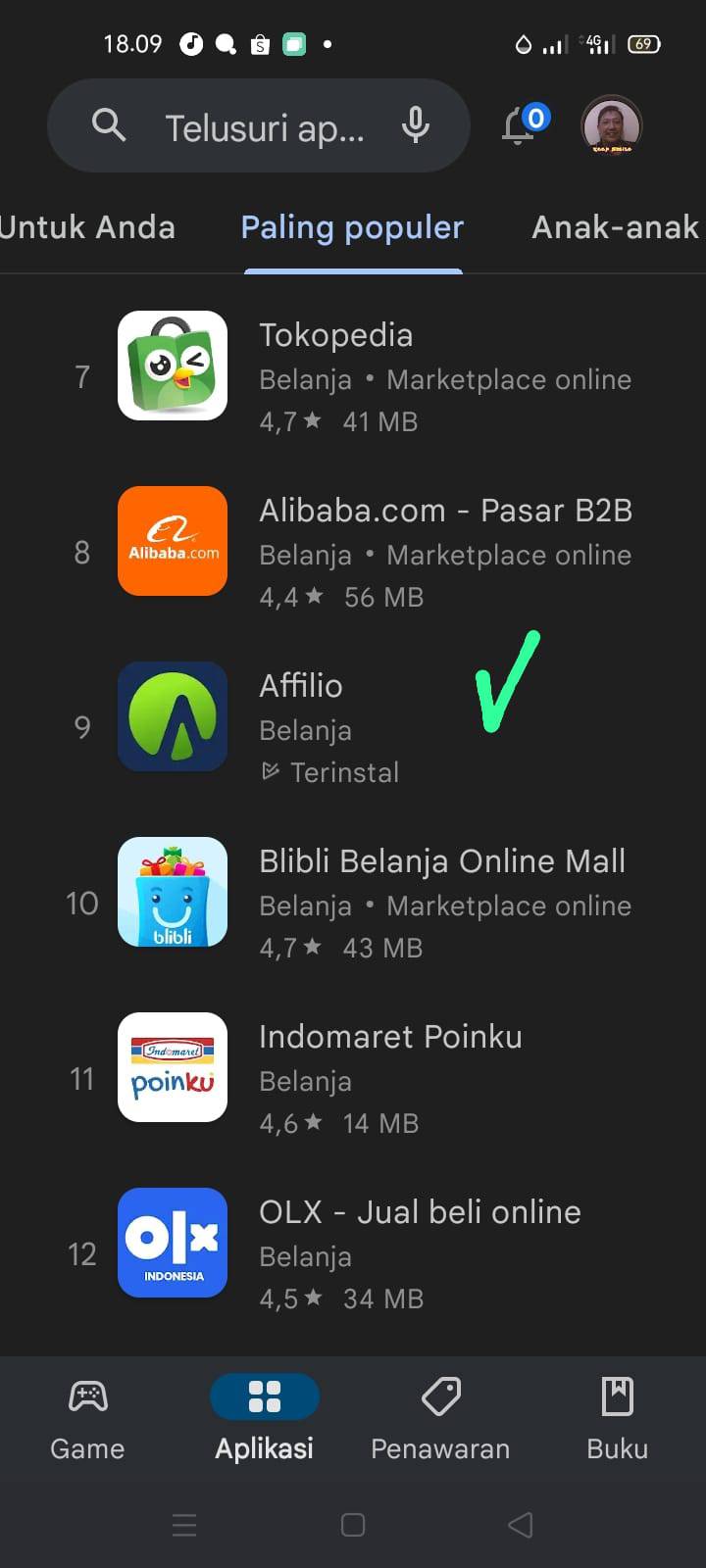Open the Telusuri aplikasi search box
The width and height of the screenshot is (706, 1568).
click(x=259, y=126)
